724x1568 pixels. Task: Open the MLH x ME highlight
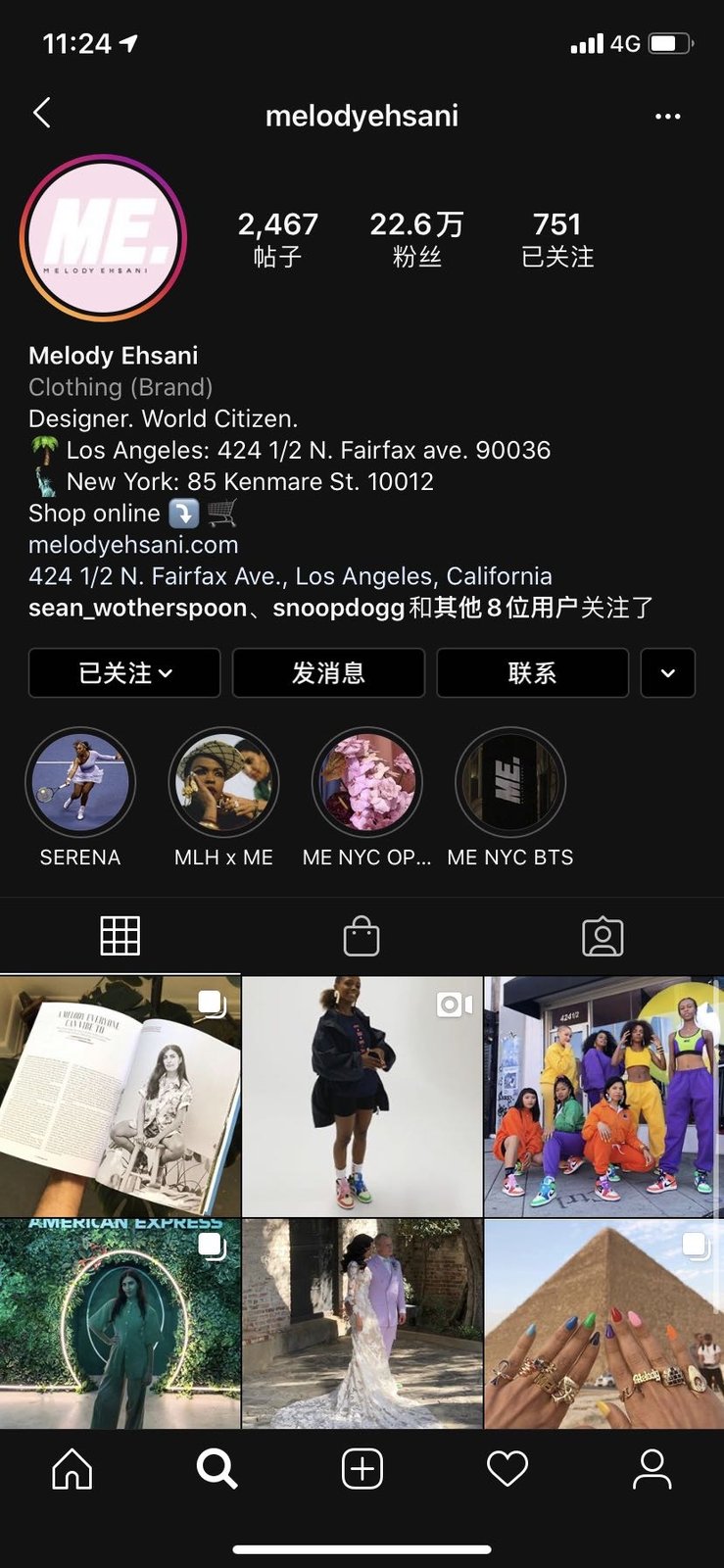[223, 783]
